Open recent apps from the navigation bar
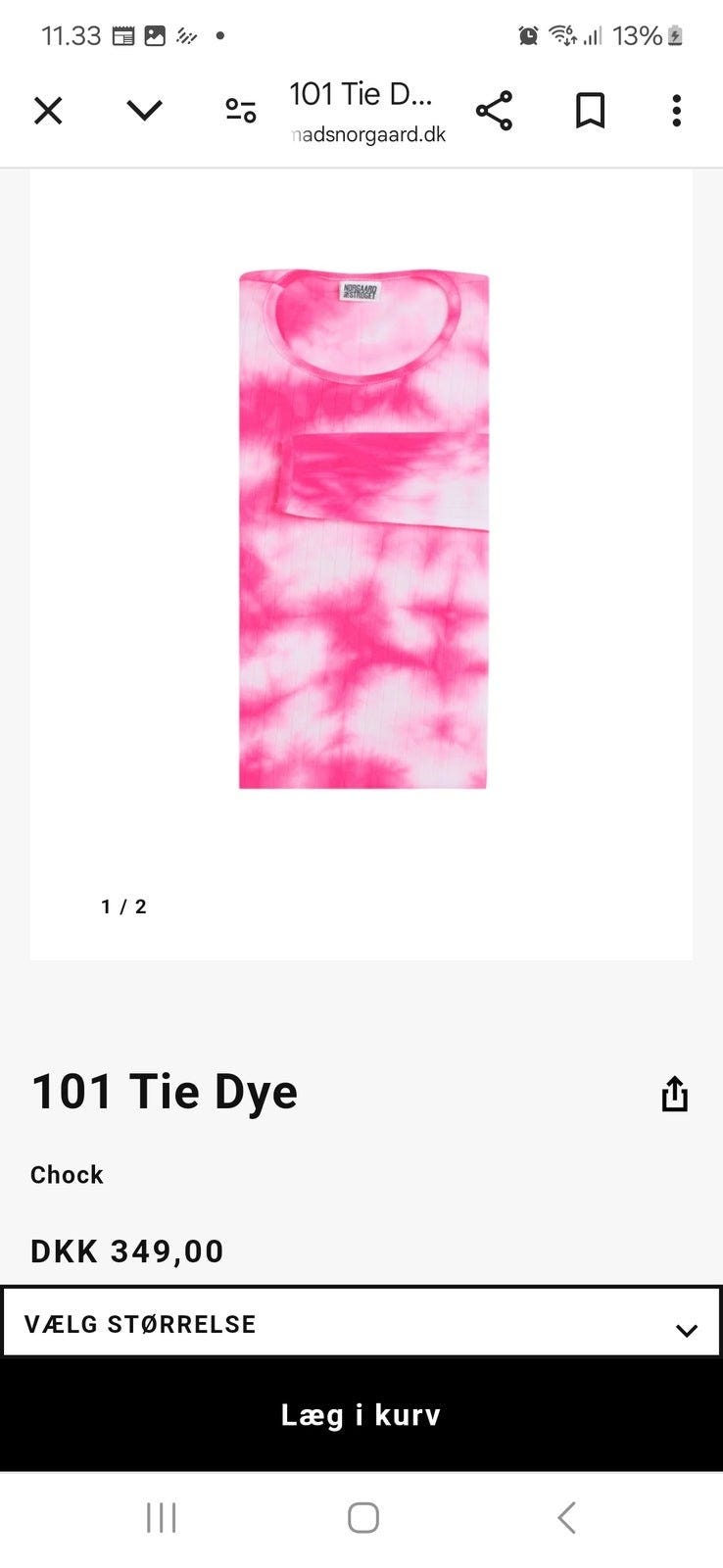The image size is (723, 1568). point(162,1518)
